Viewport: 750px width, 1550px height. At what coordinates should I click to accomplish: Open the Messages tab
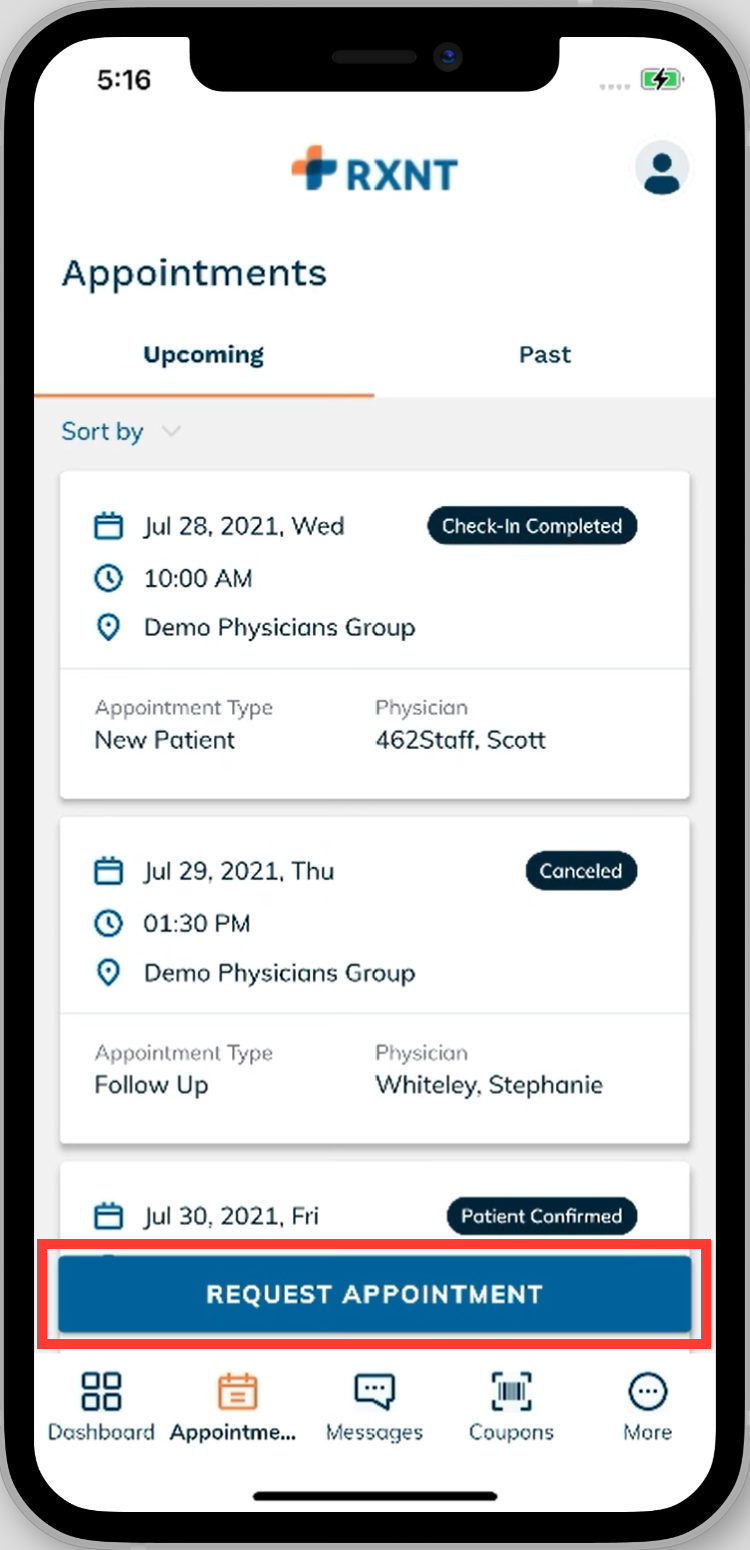pyautogui.click(x=374, y=1406)
